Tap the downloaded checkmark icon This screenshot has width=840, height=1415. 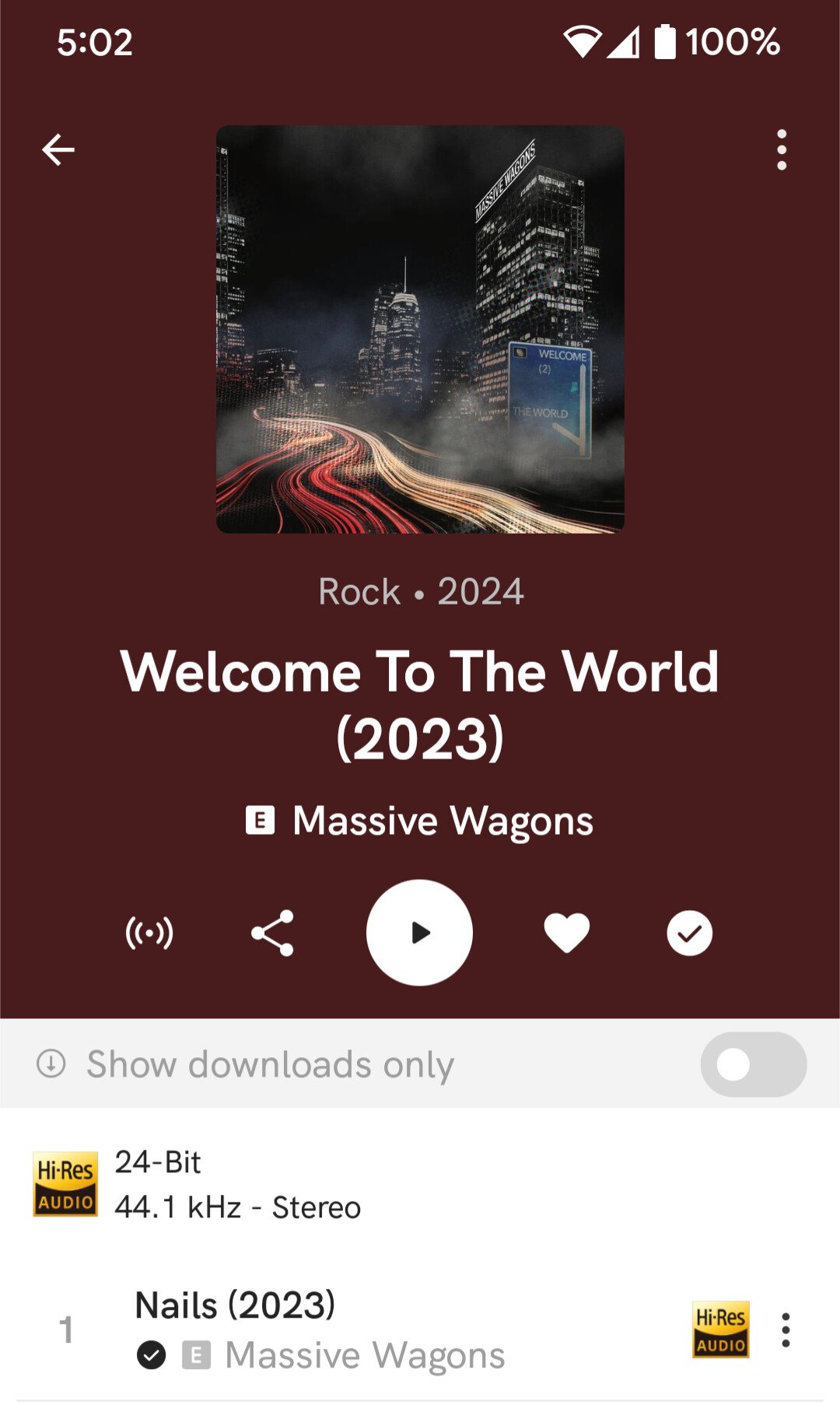[689, 933]
